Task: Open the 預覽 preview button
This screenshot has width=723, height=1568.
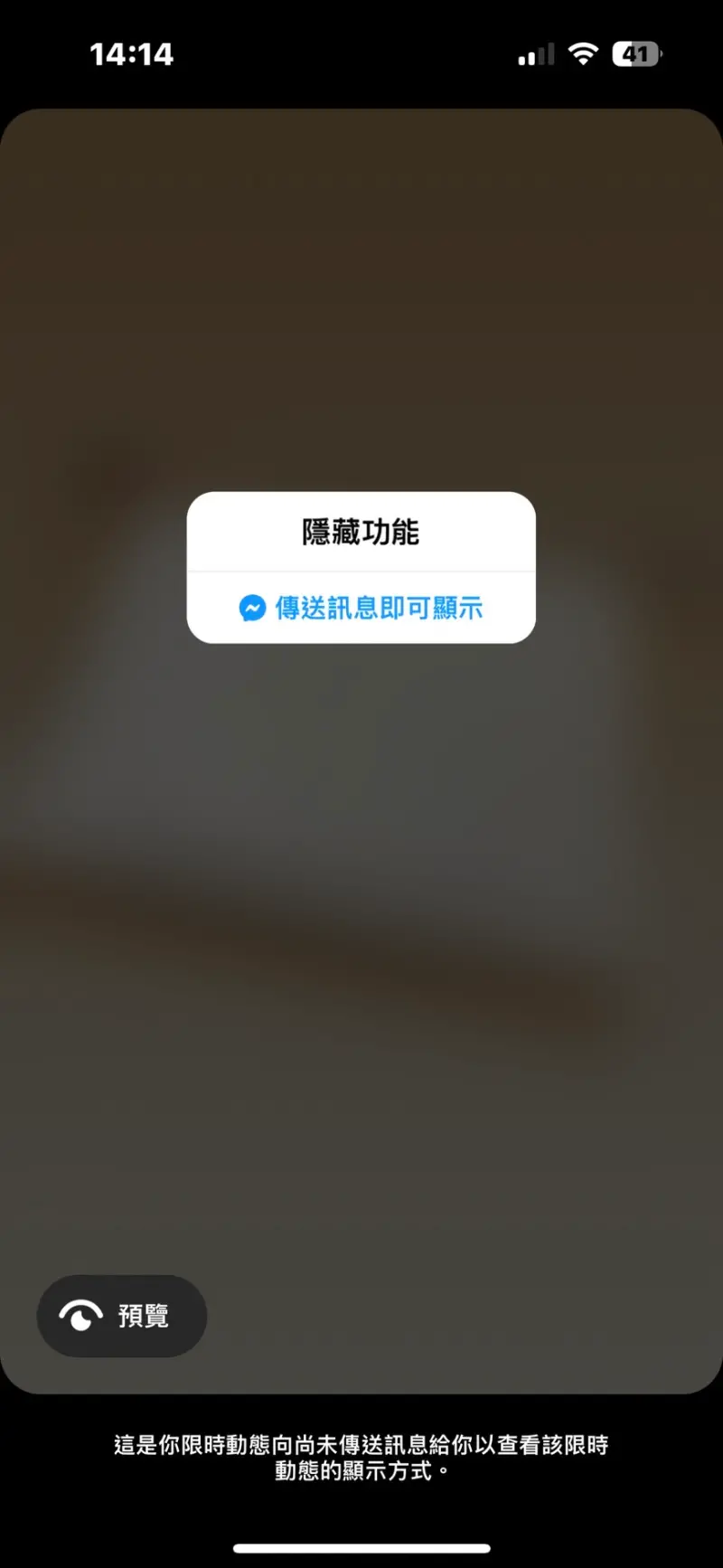Action: coord(122,1316)
